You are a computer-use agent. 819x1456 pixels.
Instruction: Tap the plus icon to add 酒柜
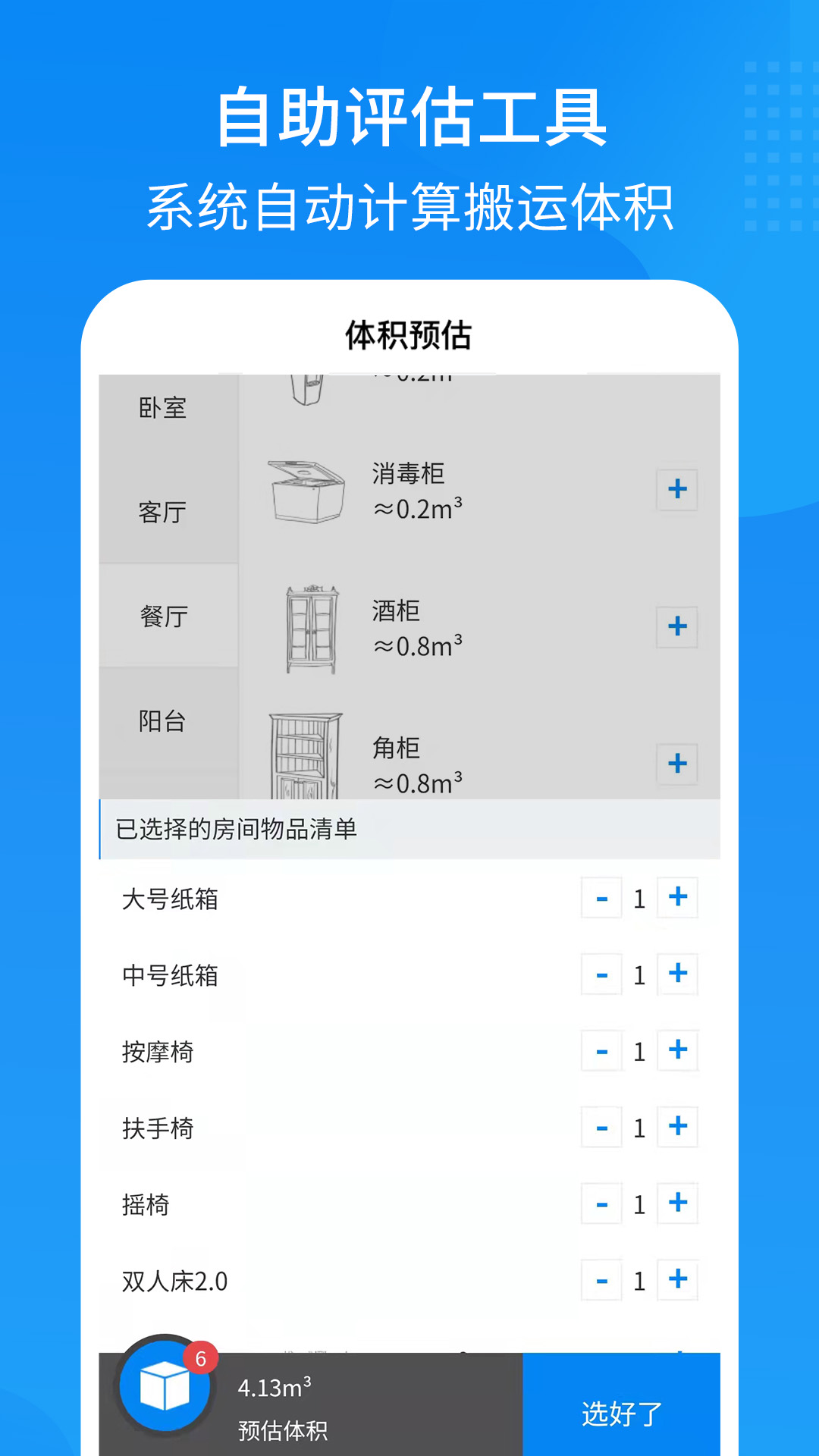point(677,626)
